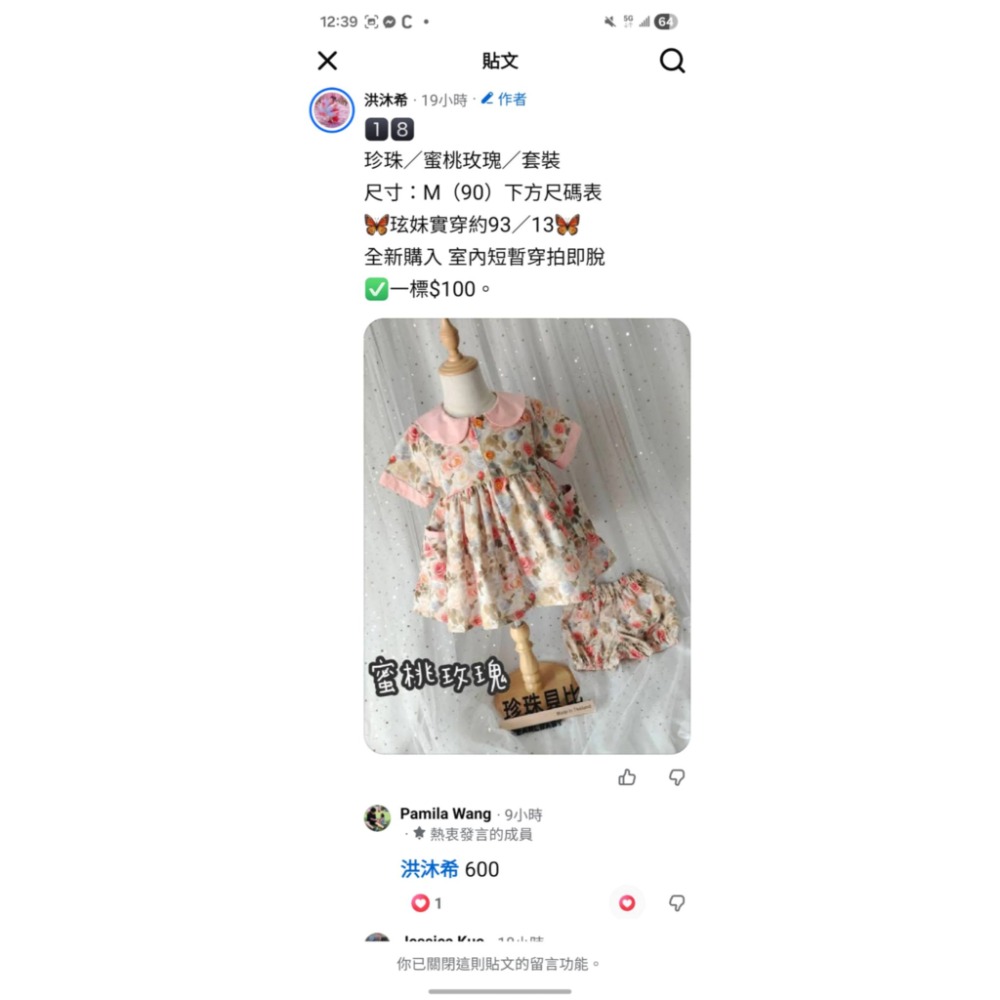Dislike the post with thumbs down

point(677,777)
